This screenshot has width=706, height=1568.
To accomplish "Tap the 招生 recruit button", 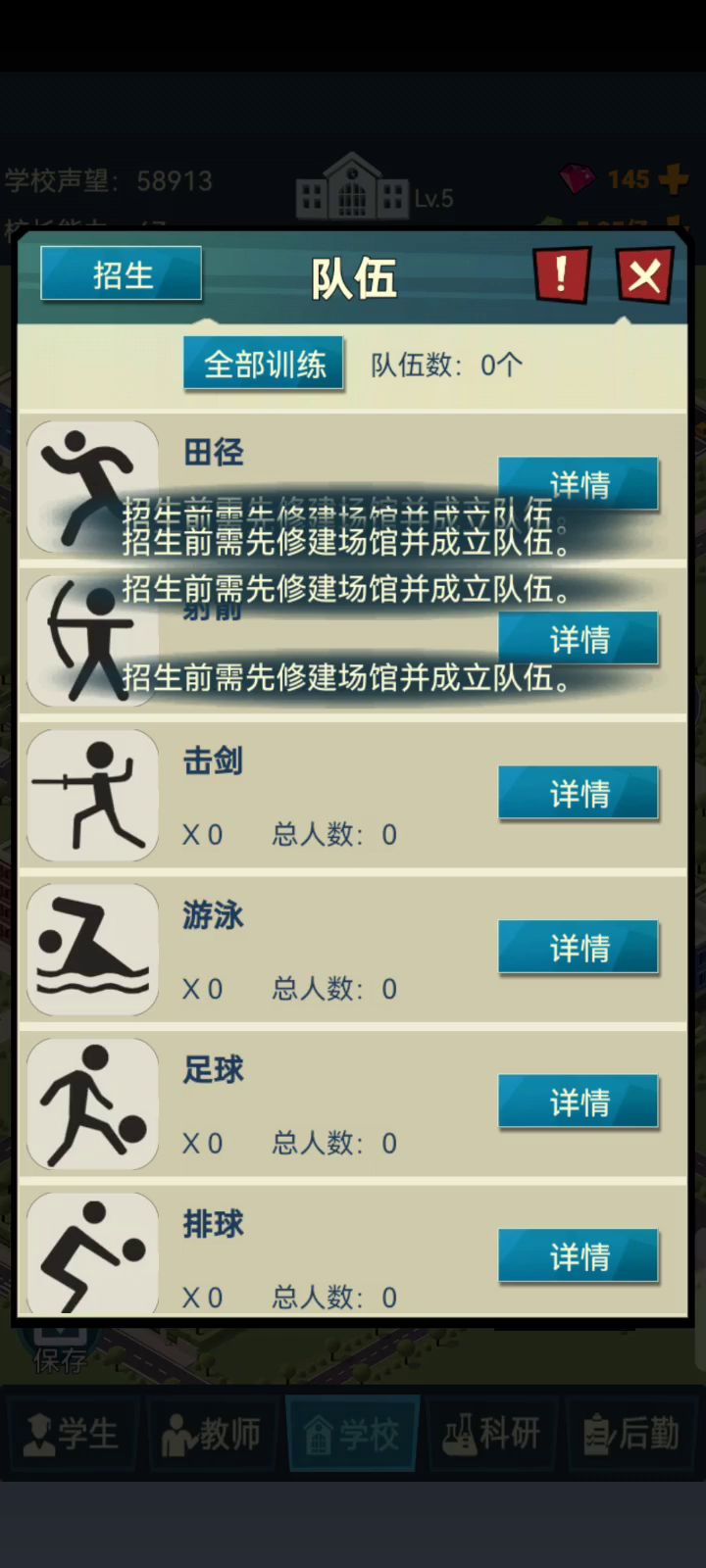I will (122, 274).
